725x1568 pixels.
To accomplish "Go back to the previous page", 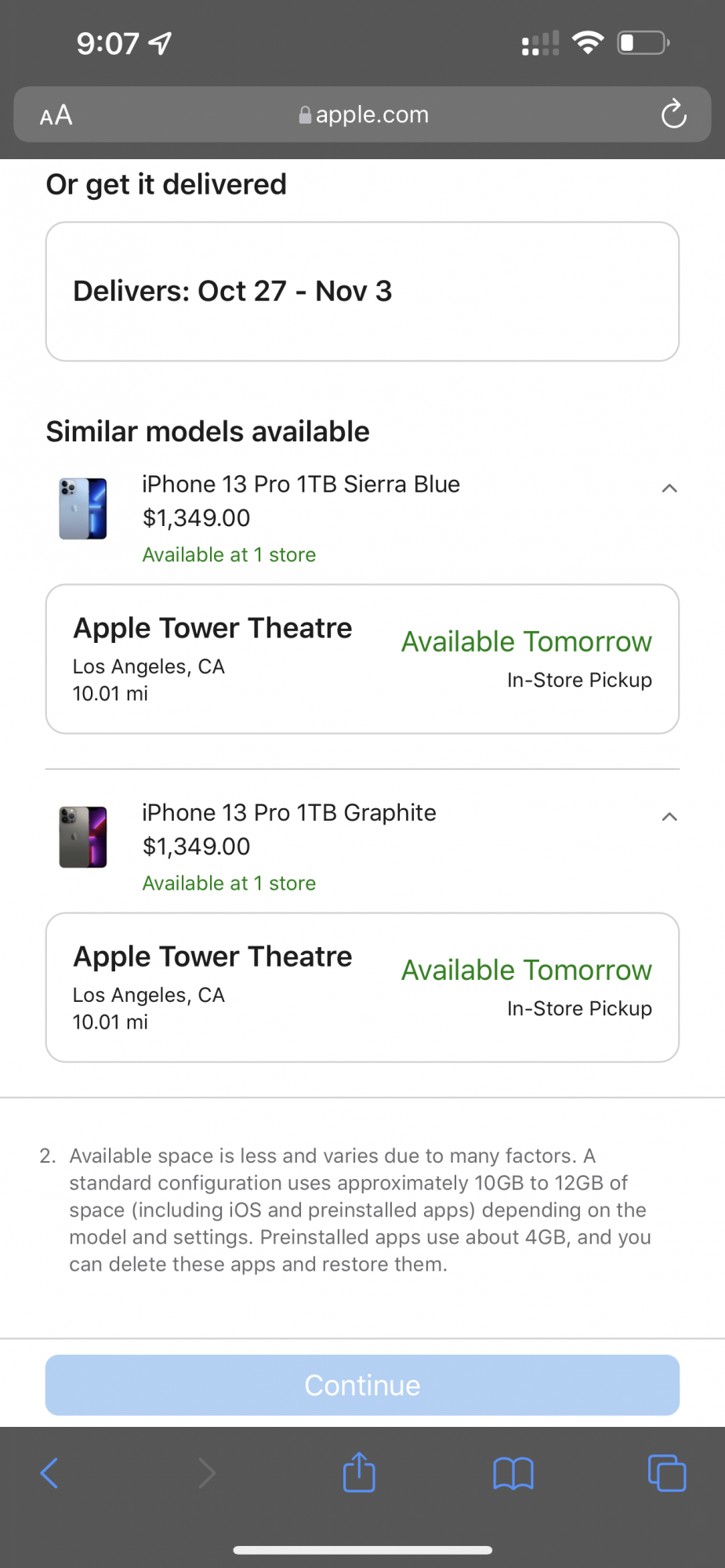I will pos(49,1473).
